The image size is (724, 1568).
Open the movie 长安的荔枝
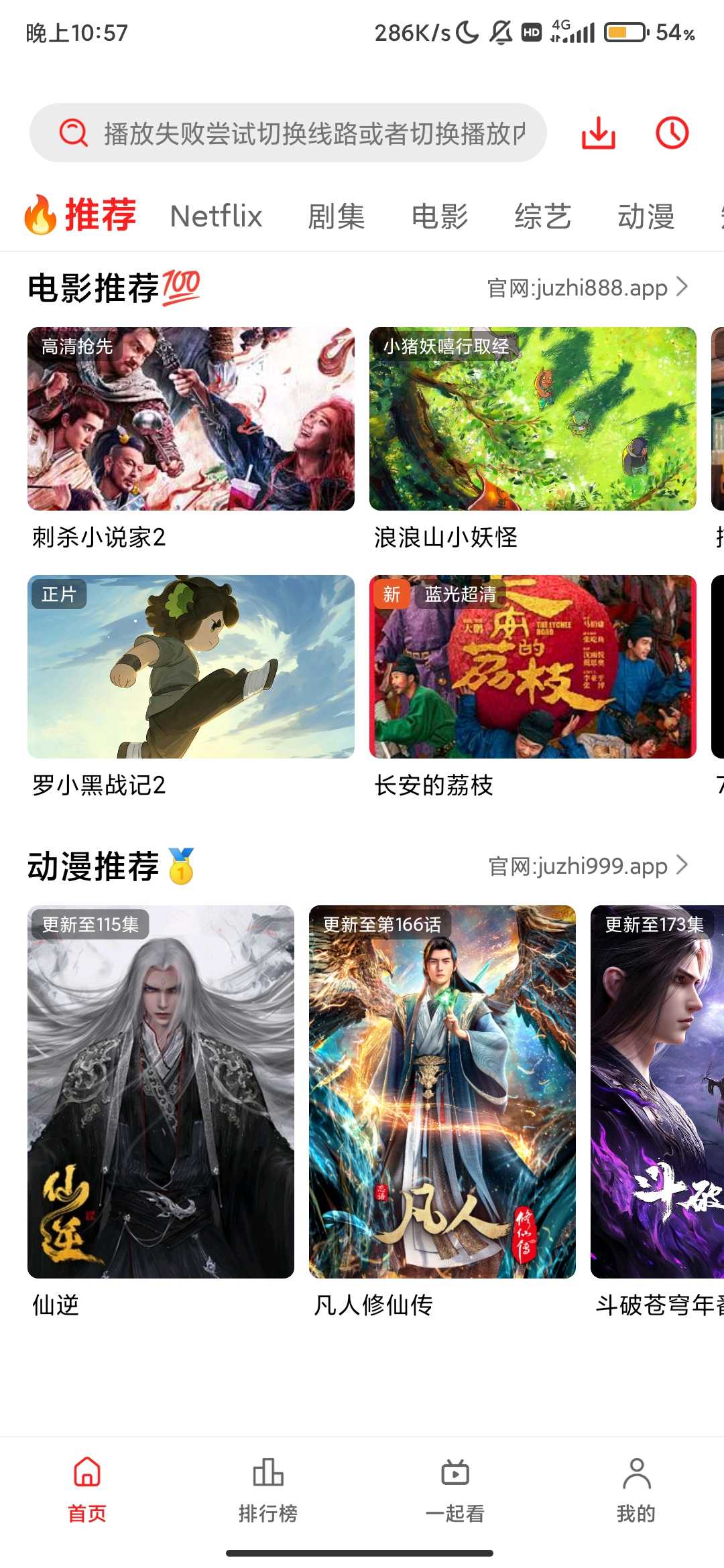pyautogui.click(x=533, y=667)
